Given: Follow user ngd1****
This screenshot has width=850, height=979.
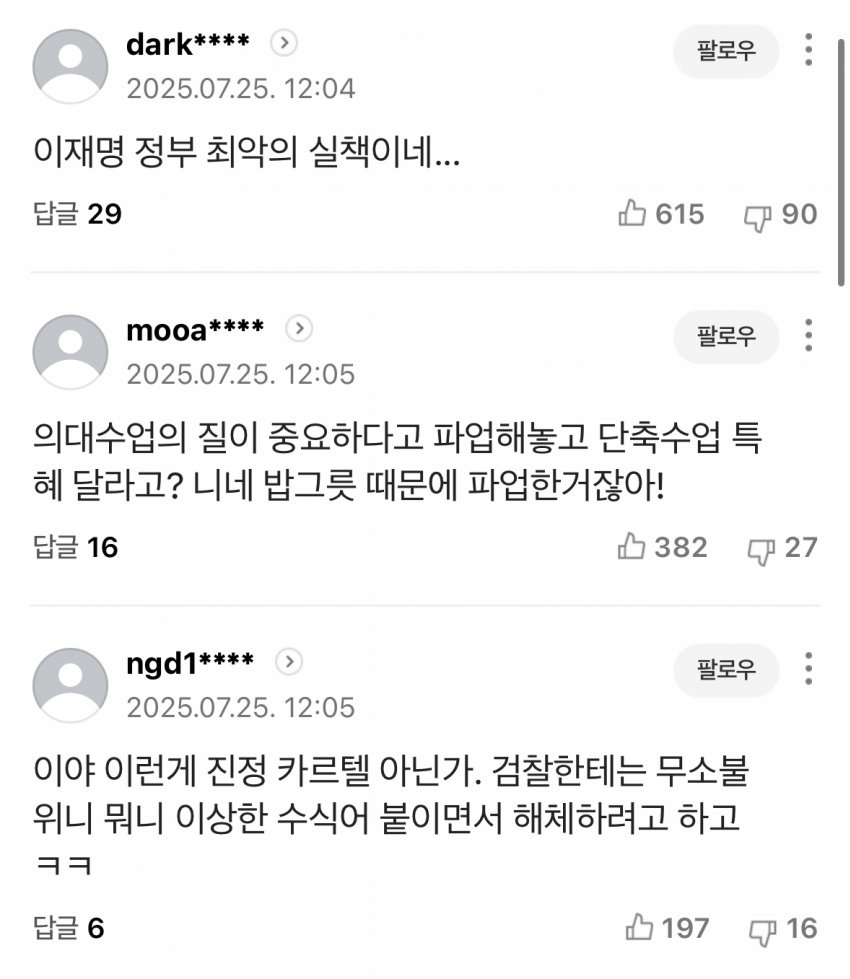Looking at the screenshot, I should point(727,670).
